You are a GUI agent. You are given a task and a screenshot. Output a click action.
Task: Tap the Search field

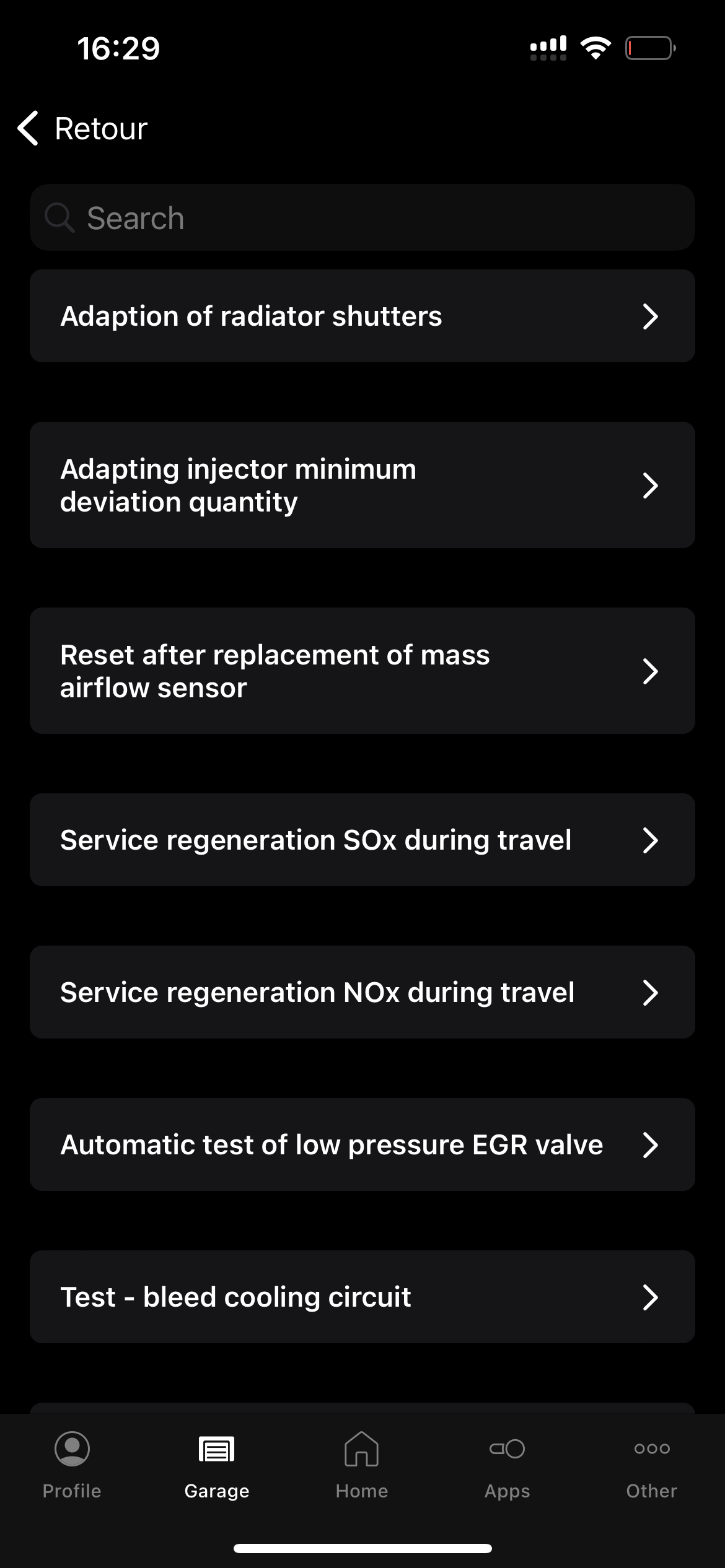(362, 218)
